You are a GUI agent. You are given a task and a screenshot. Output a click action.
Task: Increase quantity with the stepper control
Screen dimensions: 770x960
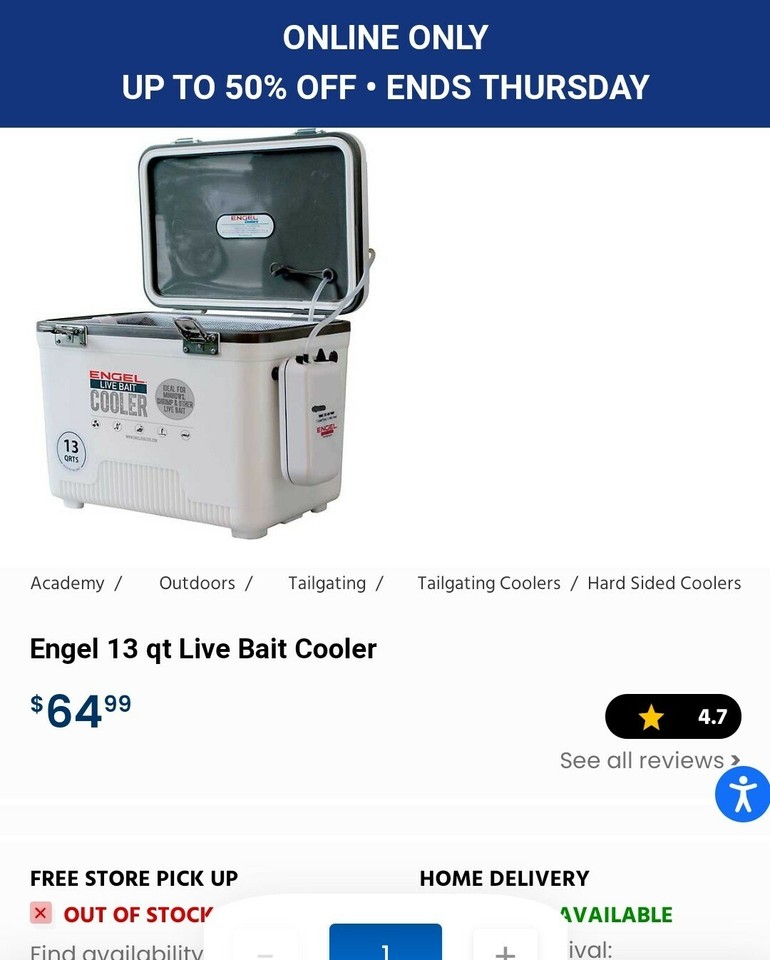[505, 950]
